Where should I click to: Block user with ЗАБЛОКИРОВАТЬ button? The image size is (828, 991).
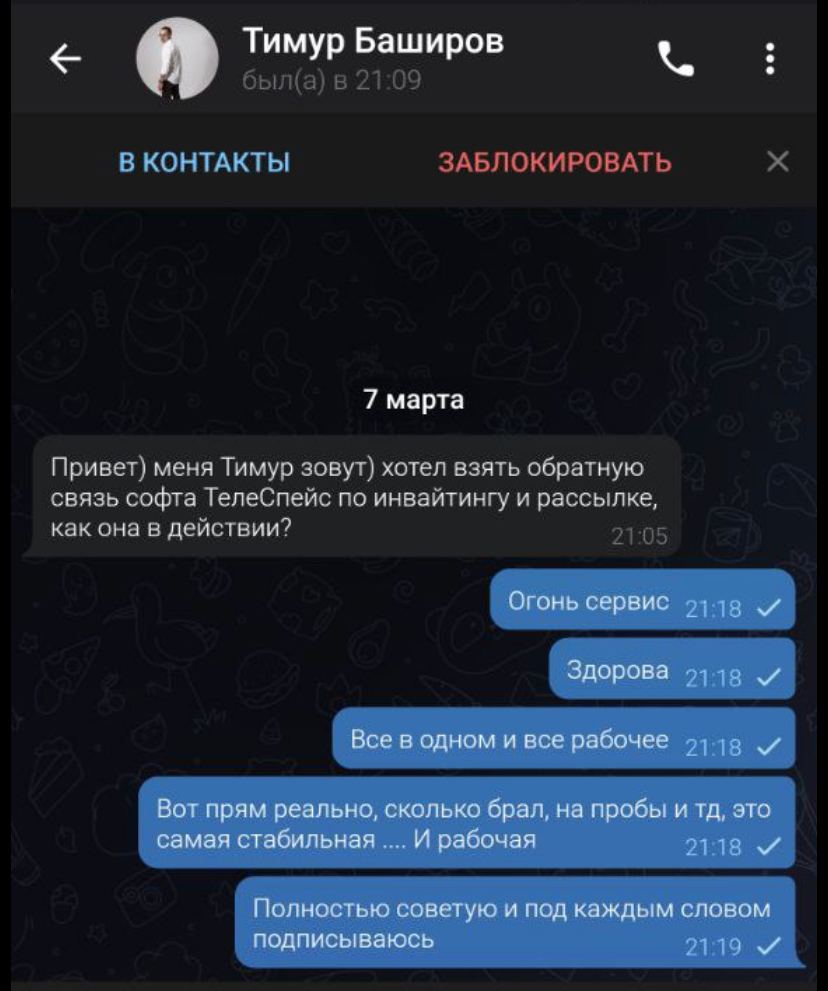pos(555,162)
